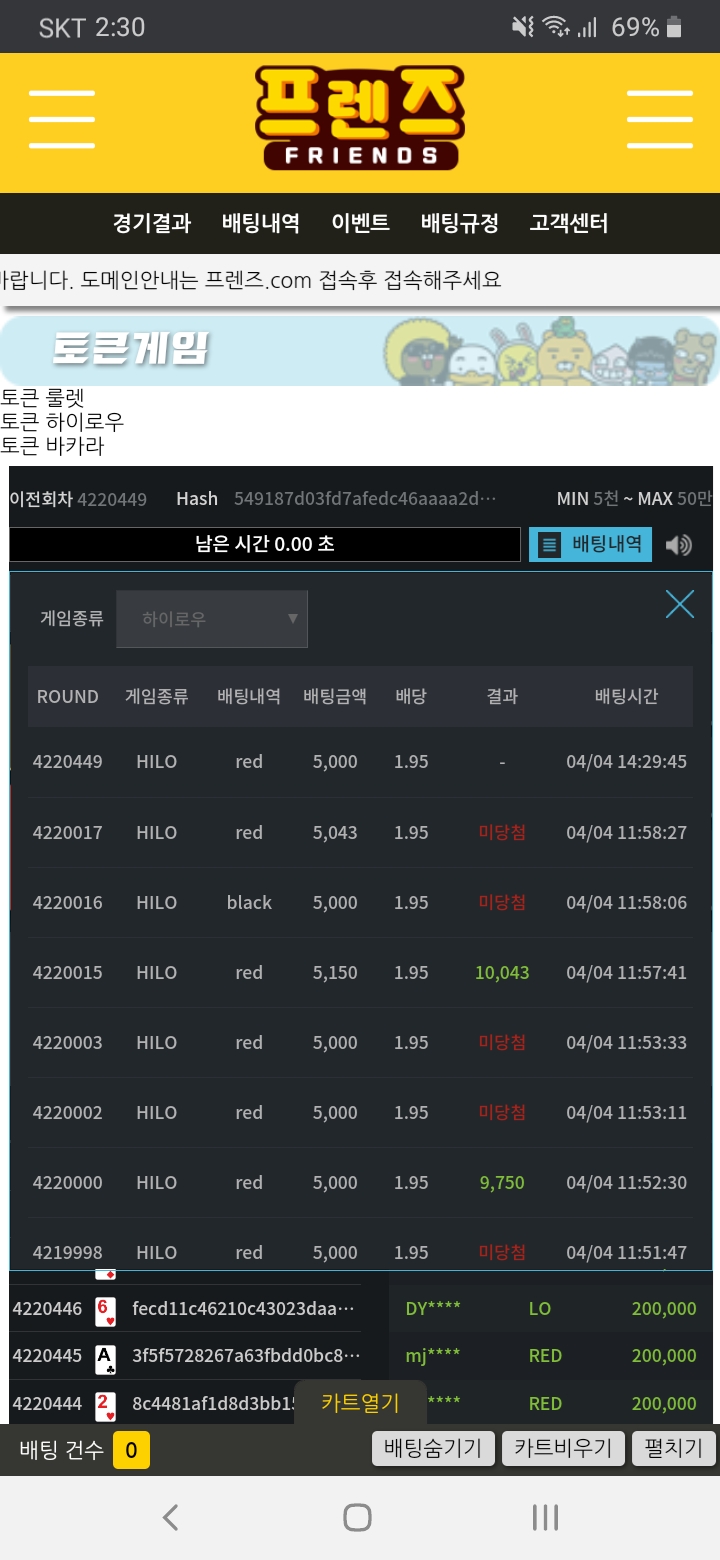Select 토큰 바카라 game link
Viewport: 720px width, 1560px height.
click(x=52, y=446)
